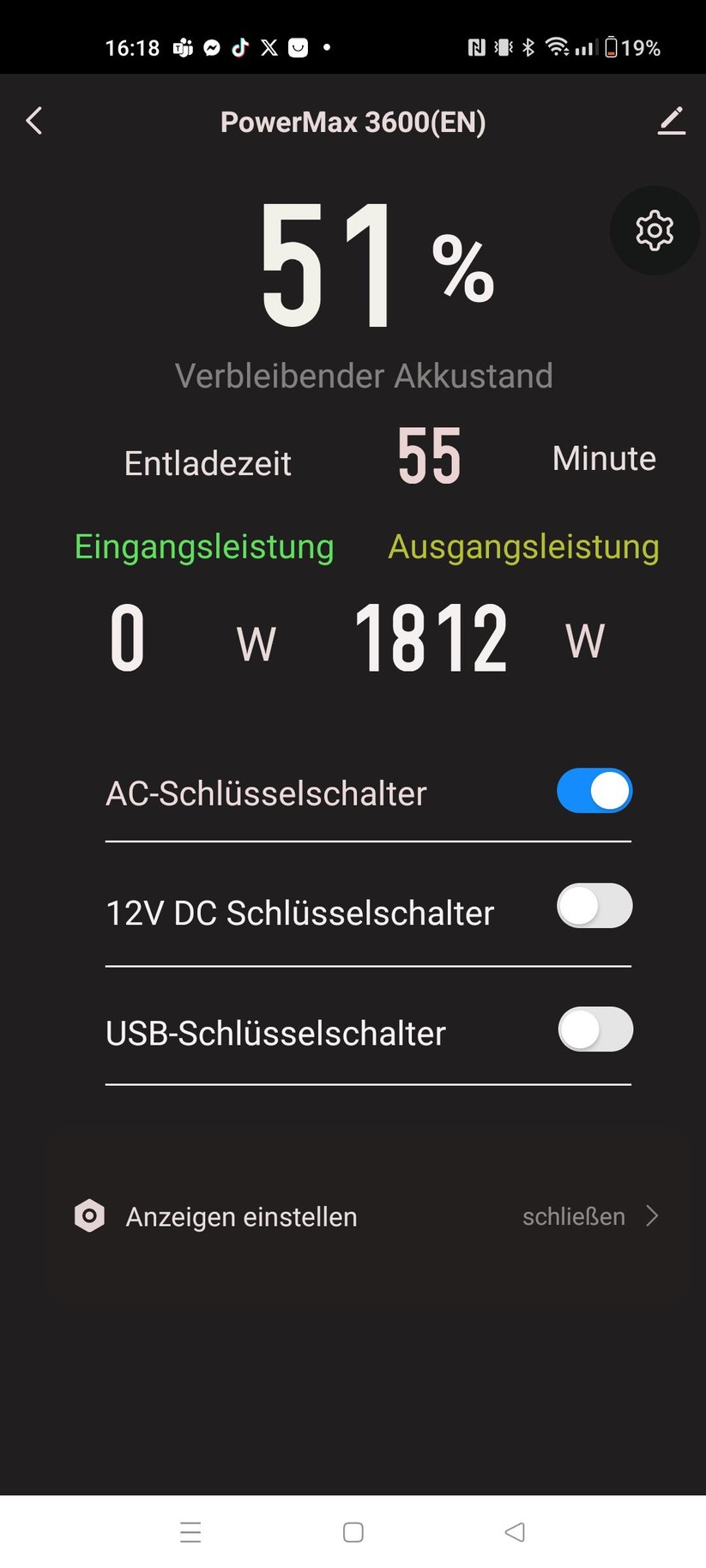Image resolution: width=706 pixels, height=1568 pixels.
Task: Open the notification shade clock area
Action: (x=133, y=47)
